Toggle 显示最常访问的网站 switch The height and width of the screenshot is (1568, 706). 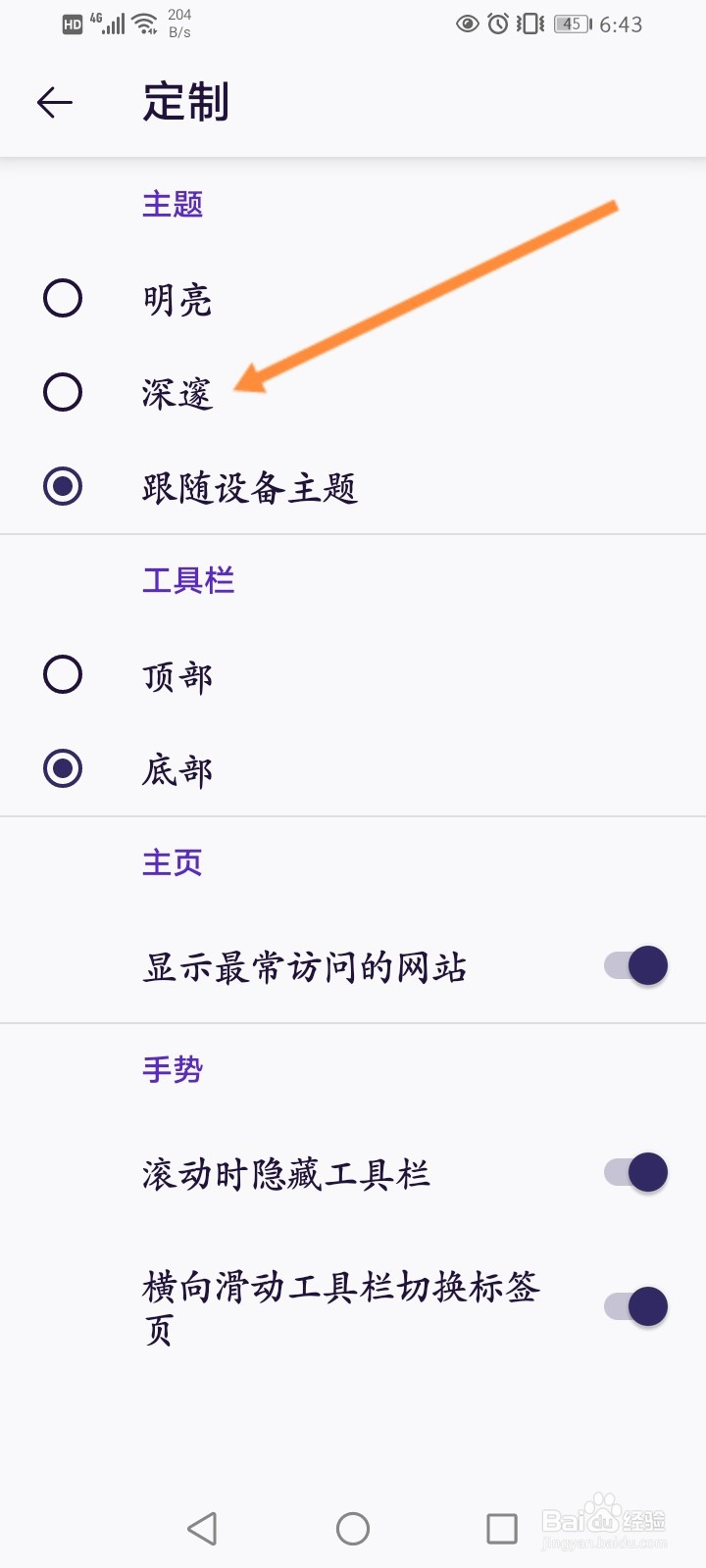point(635,966)
